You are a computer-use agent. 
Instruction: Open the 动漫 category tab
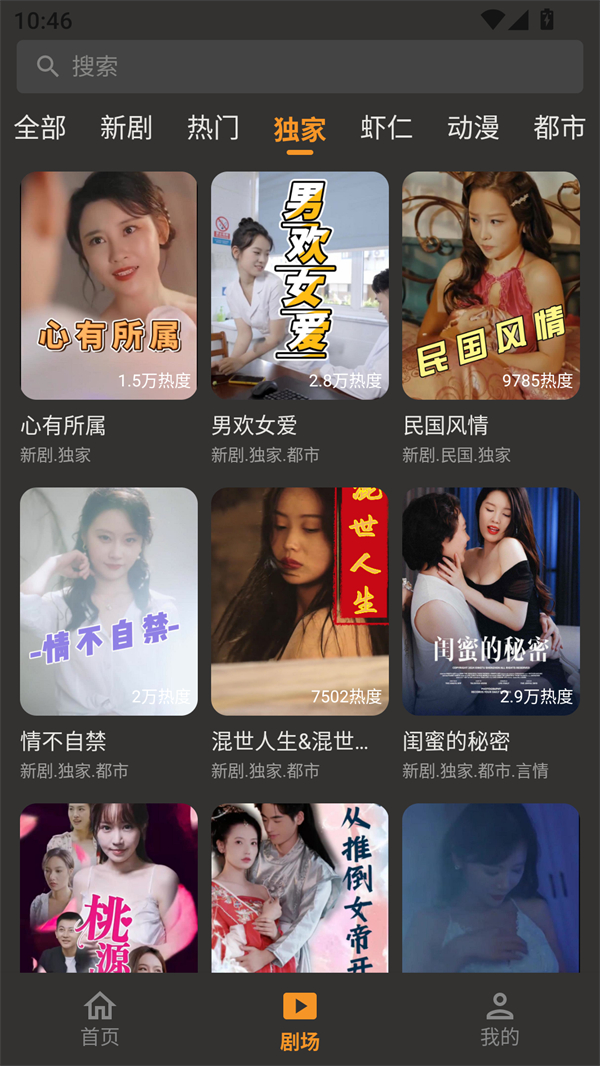click(473, 128)
